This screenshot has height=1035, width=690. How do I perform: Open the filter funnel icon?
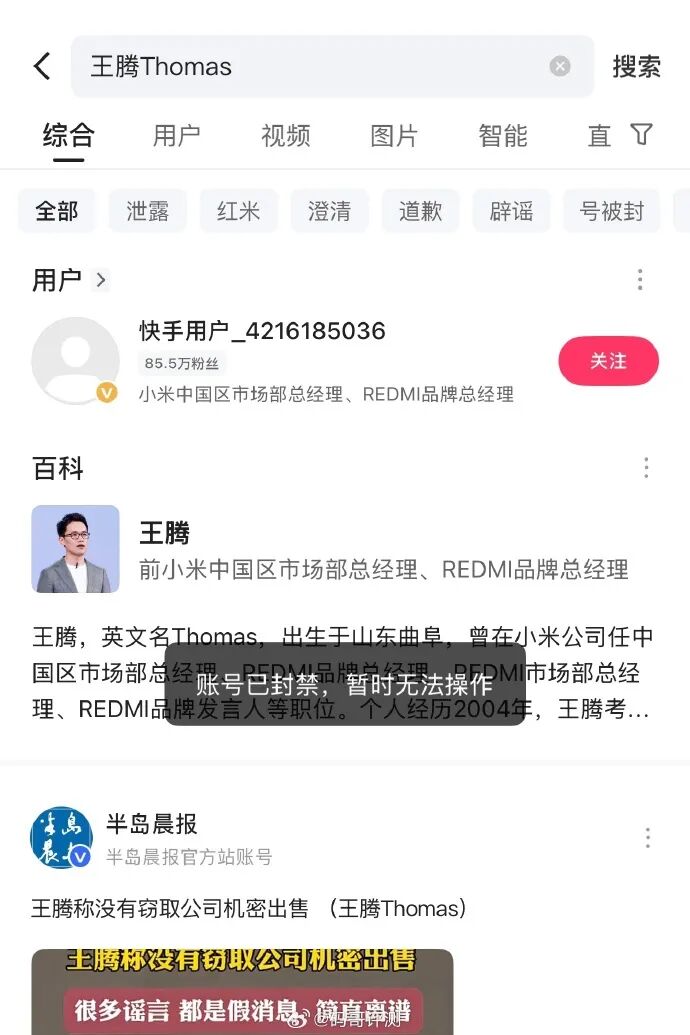(x=642, y=135)
